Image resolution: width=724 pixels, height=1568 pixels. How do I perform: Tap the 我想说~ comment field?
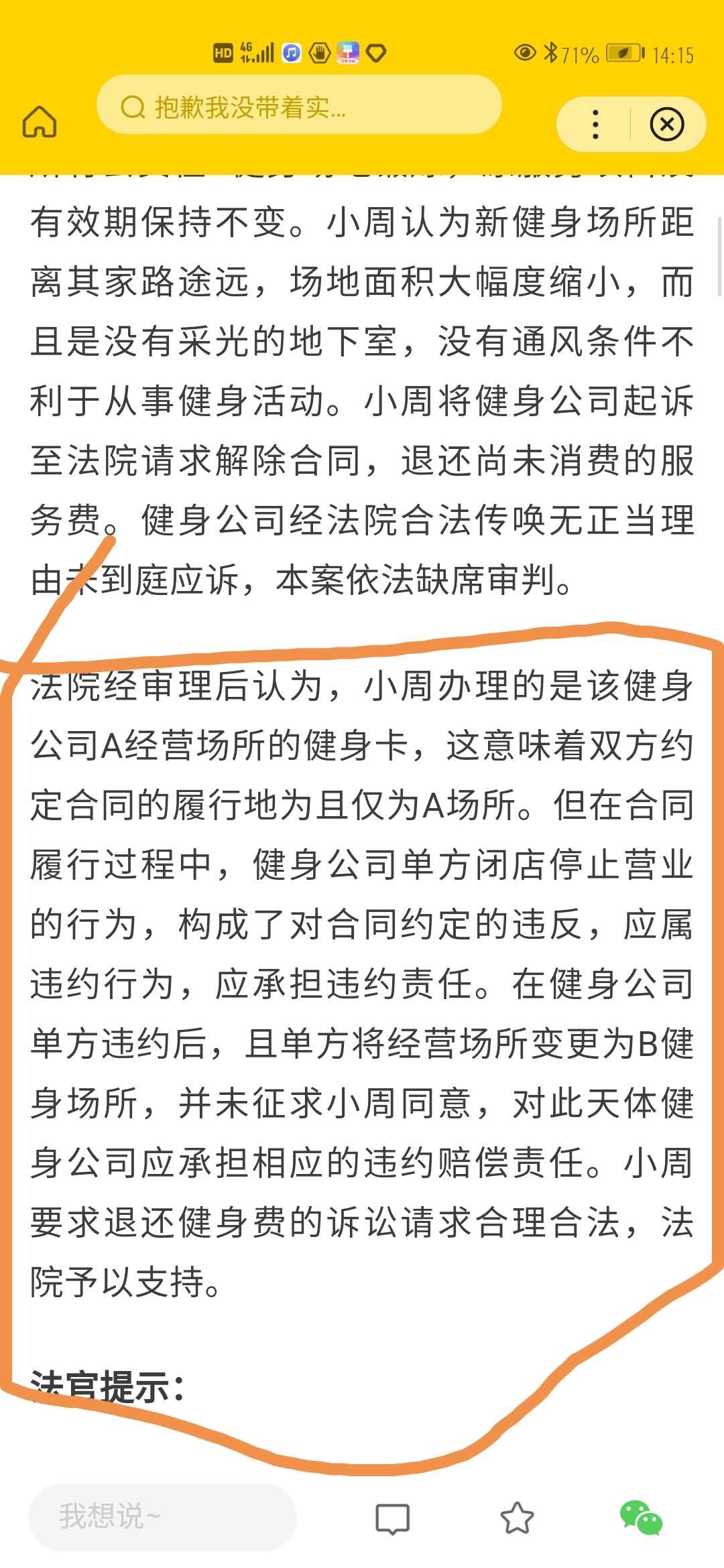click(x=162, y=1516)
